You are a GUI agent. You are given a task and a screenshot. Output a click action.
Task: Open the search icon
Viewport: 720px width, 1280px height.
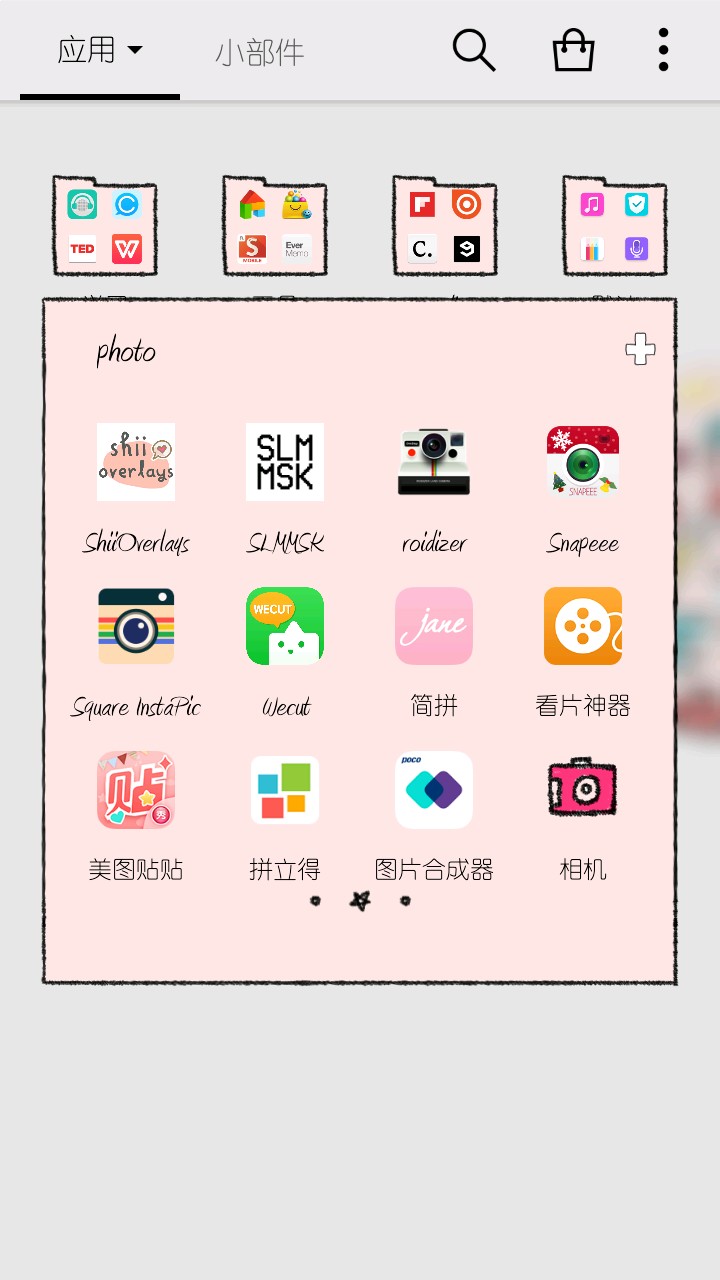[x=474, y=49]
